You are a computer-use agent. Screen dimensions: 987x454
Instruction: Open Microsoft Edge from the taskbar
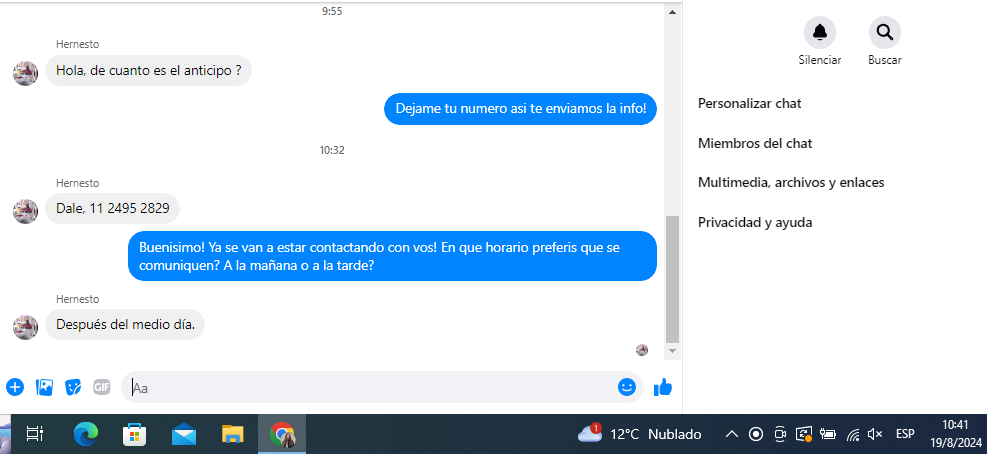tap(86, 434)
